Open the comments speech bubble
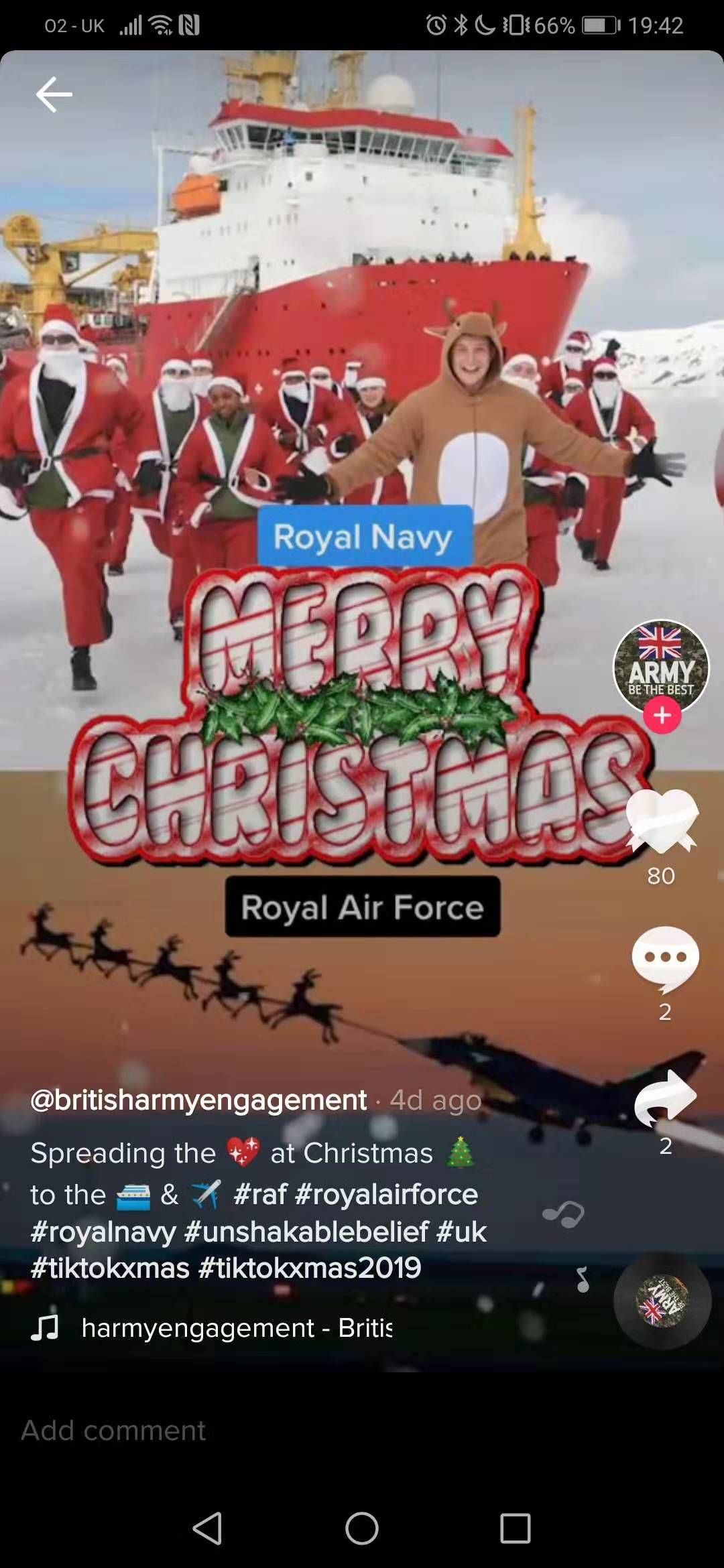Screen dimensions: 724x1568 (665, 959)
